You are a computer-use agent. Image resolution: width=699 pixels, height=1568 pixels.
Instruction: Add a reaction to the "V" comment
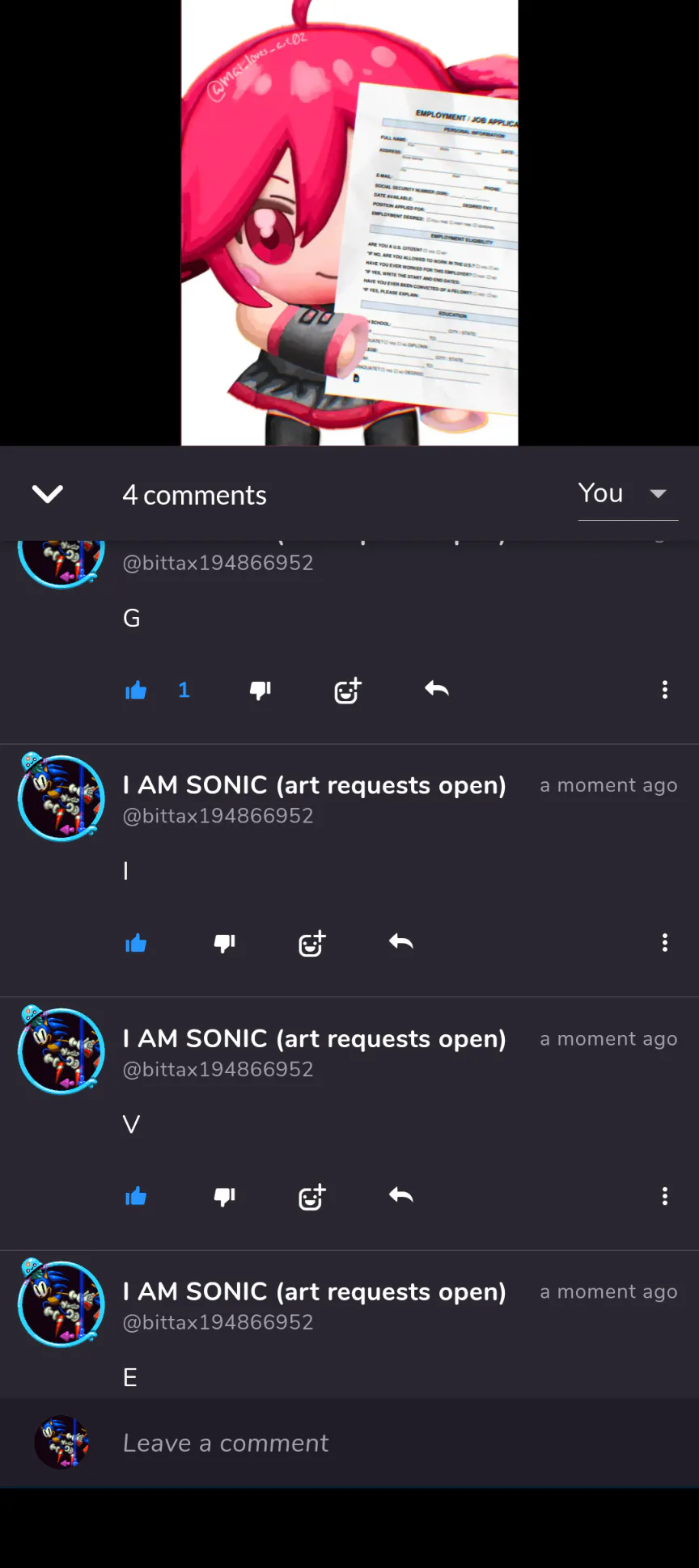click(x=312, y=1196)
